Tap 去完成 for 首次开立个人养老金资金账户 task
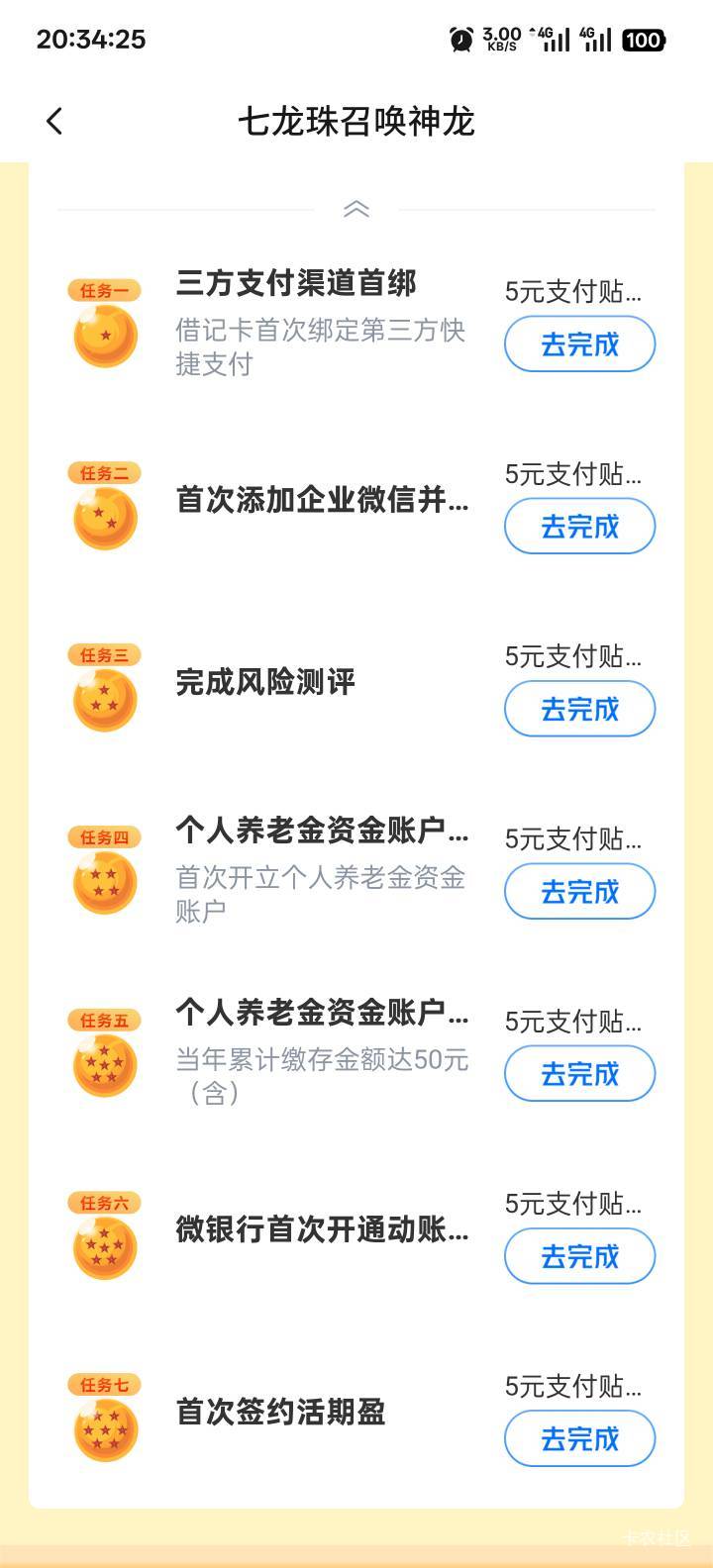Image resolution: width=713 pixels, height=1568 pixels. (x=579, y=892)
